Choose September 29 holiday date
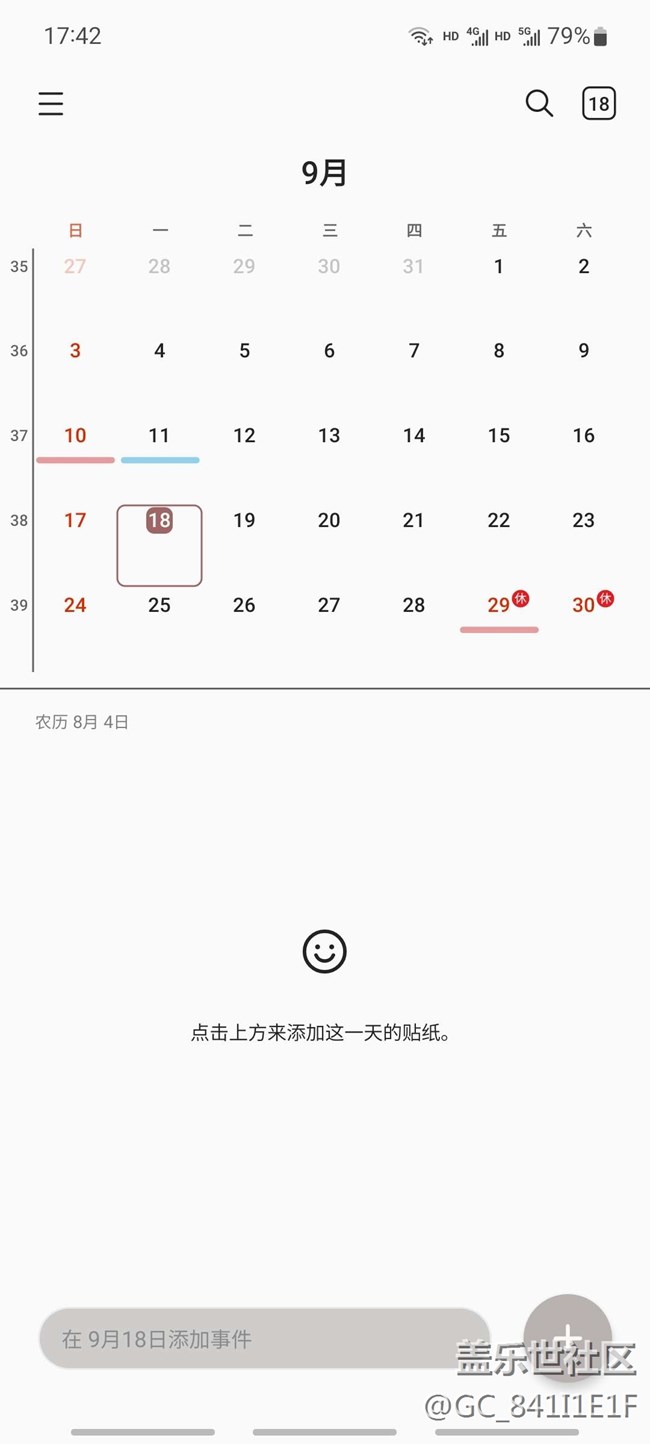Image resolution: width=650 pixels, height=1444 pixels. pos(499,605)
